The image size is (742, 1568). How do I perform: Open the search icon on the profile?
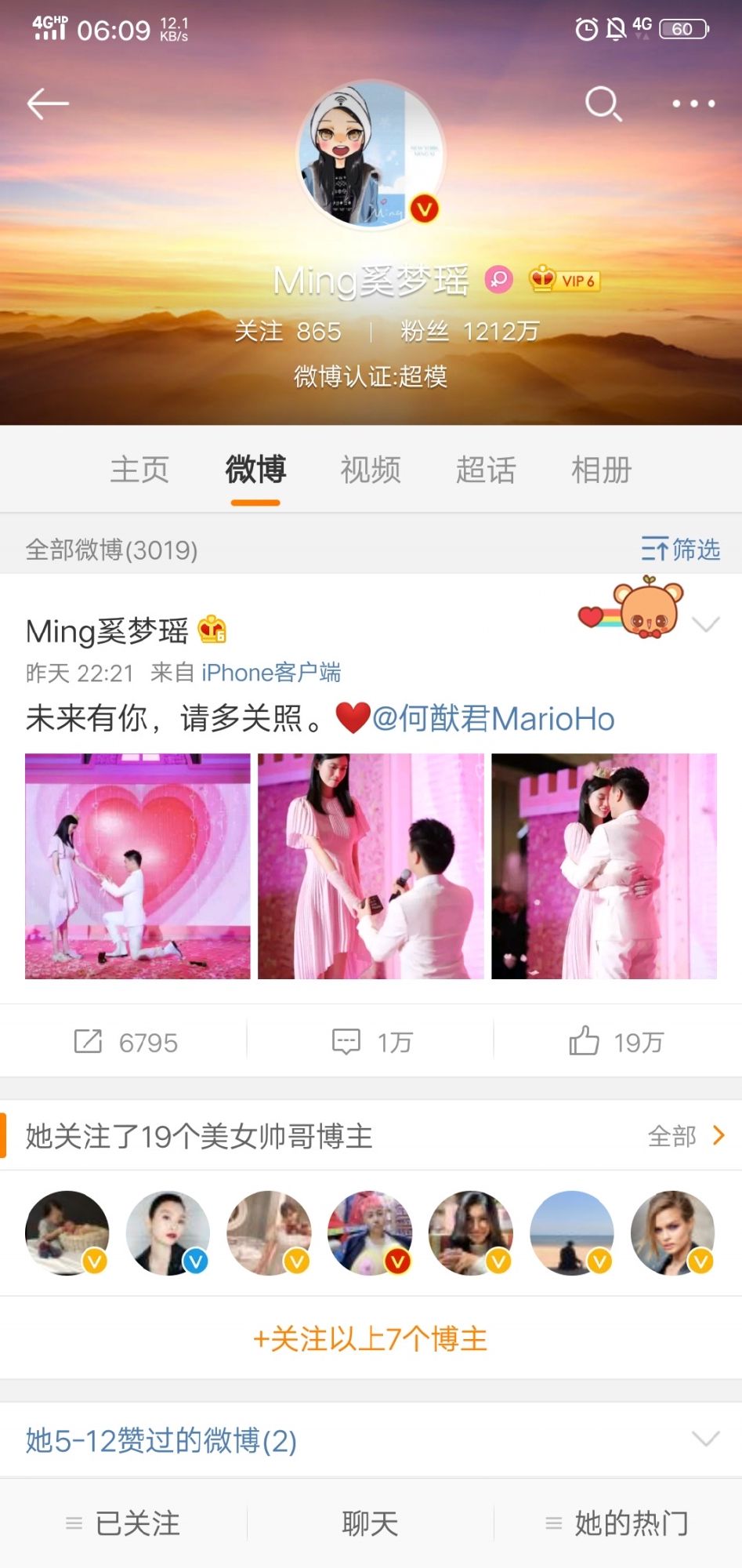(603, 103)
